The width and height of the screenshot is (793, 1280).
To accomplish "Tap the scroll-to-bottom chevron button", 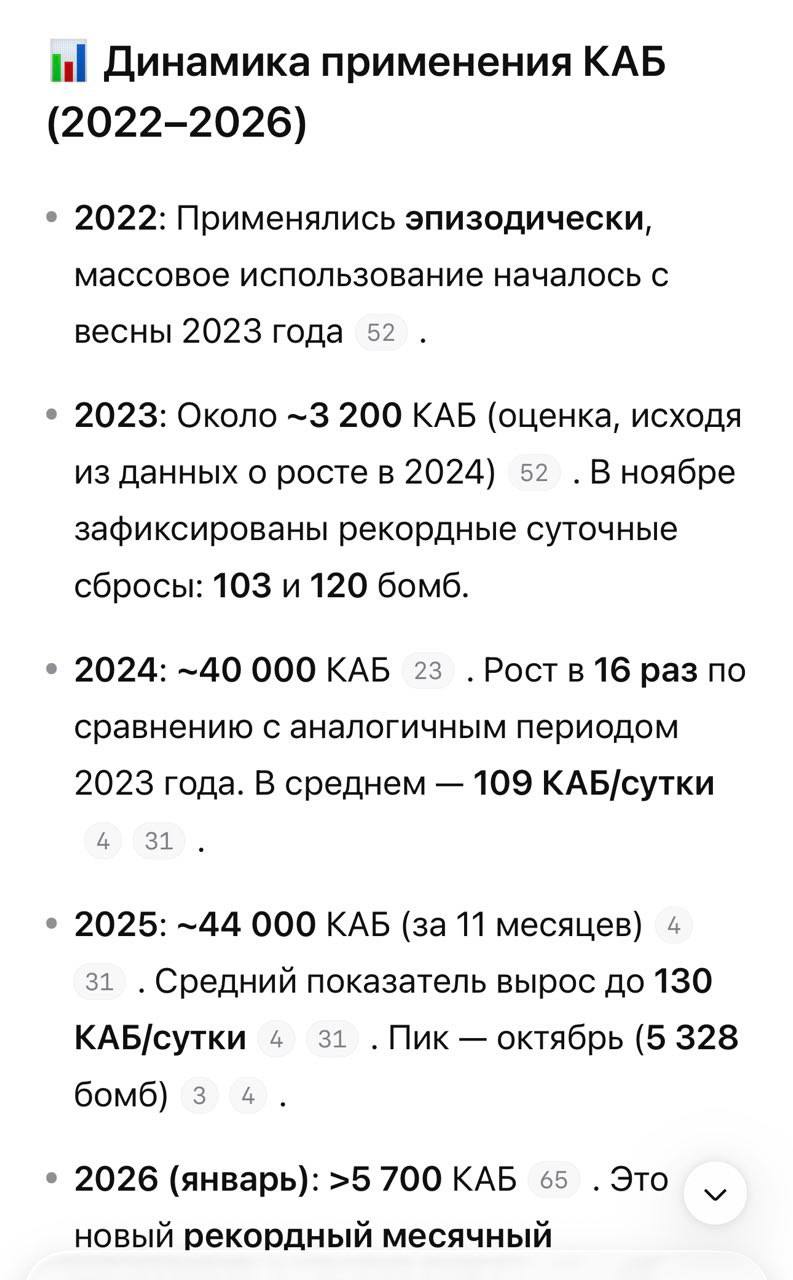I will tap(716, 1194).
